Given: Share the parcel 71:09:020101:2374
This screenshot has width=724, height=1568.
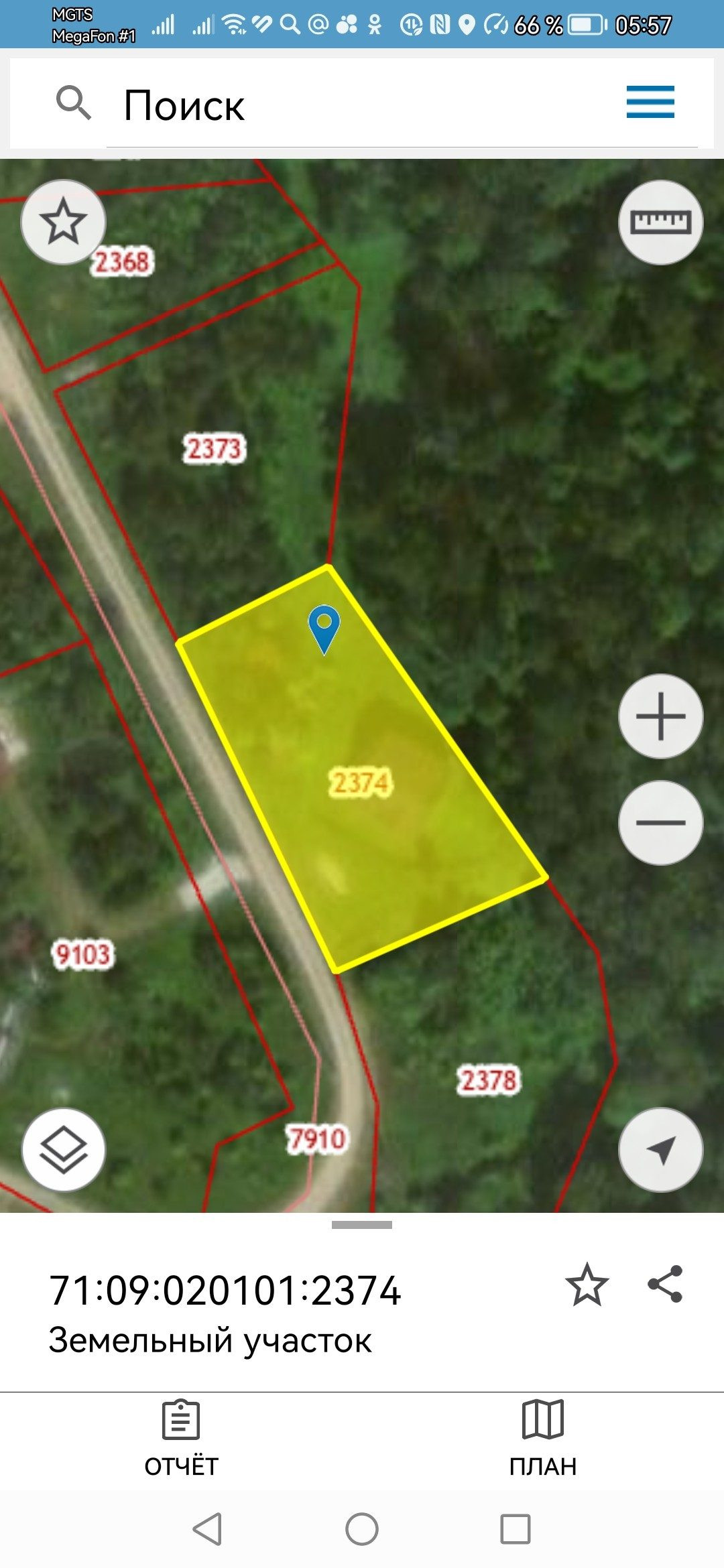Looking at the screenshot, I should 665,1285.
